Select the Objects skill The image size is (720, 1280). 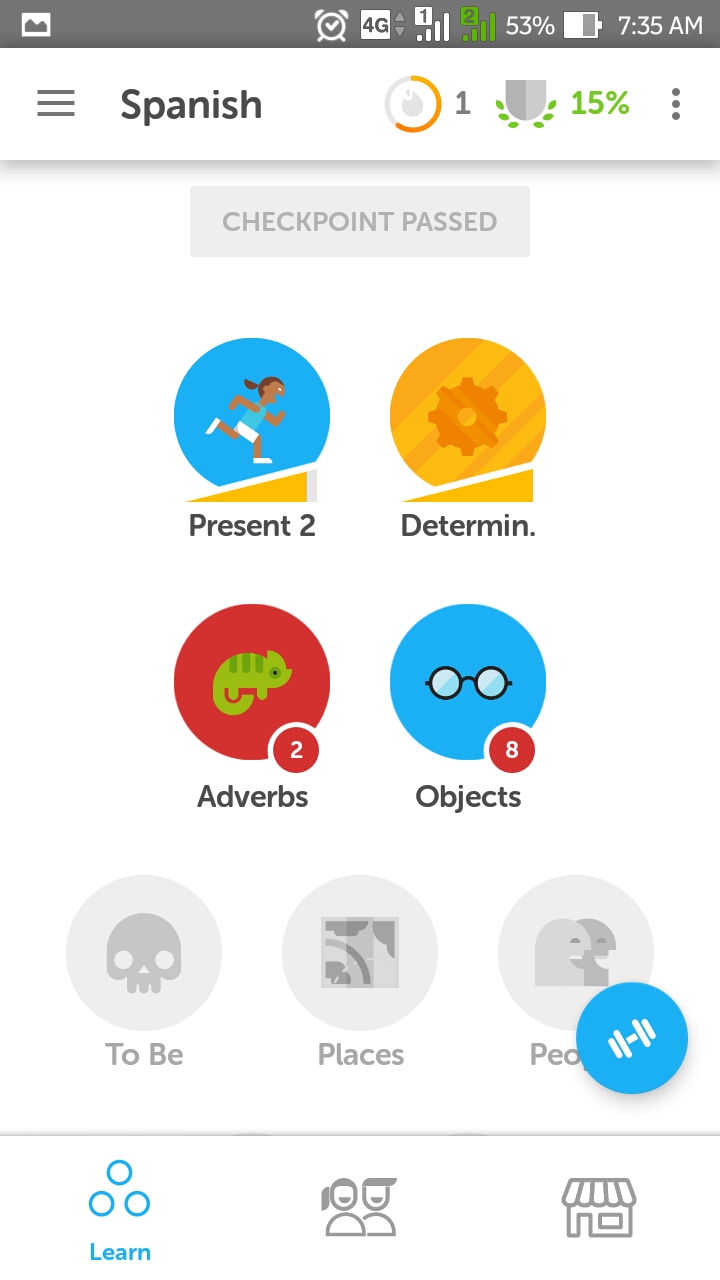(x=468, y=682)
